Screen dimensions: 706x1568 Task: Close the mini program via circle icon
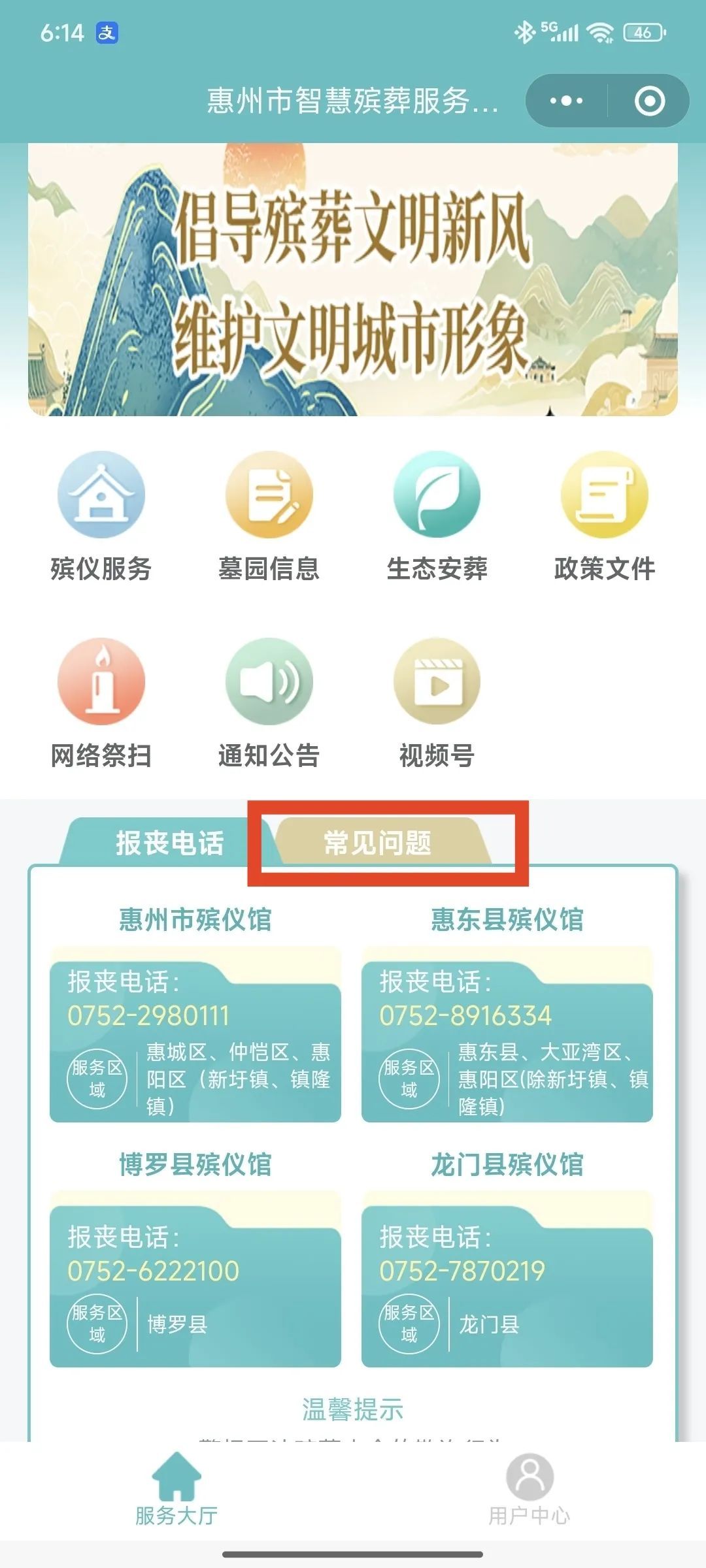[650, 101]
